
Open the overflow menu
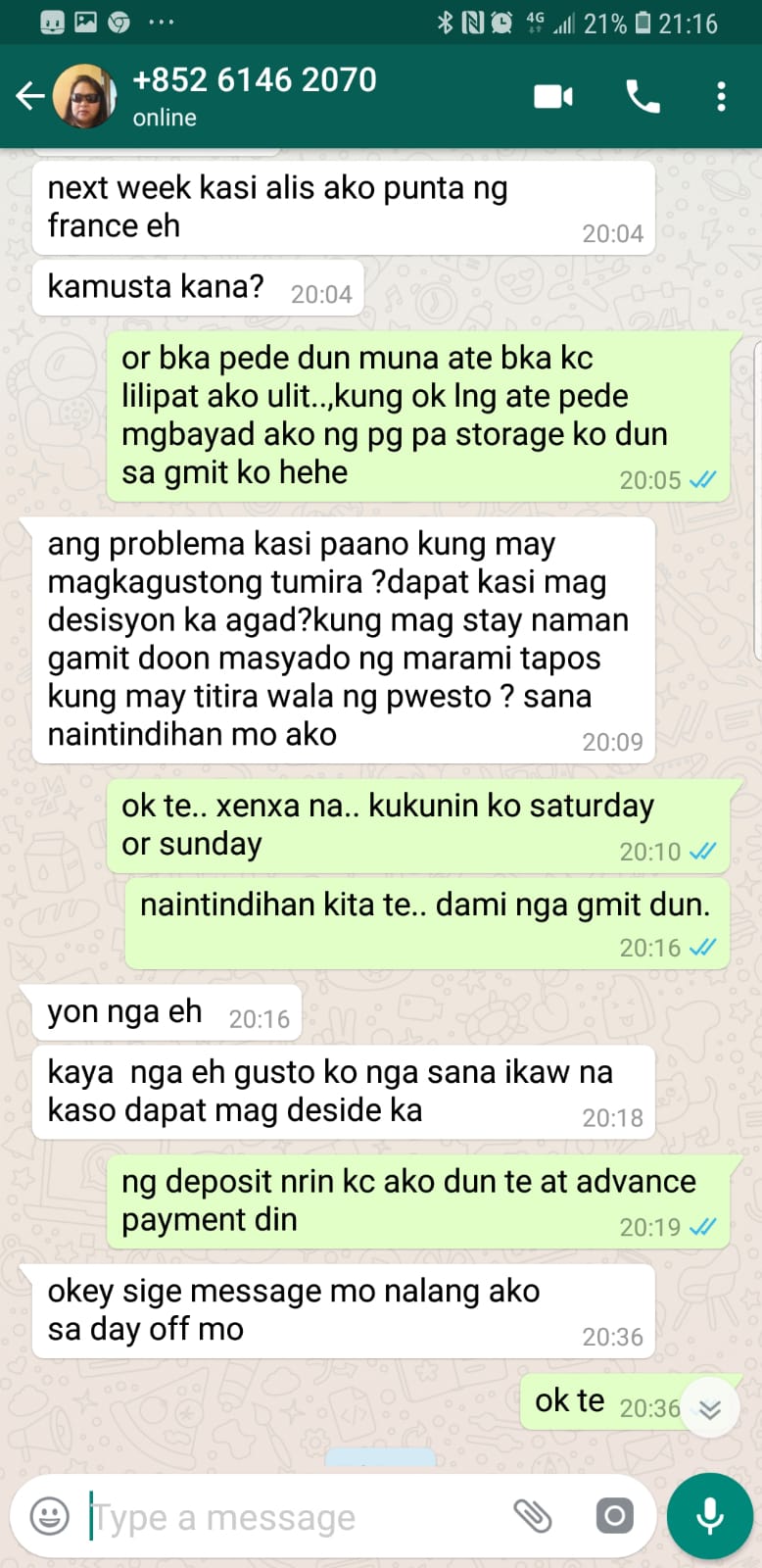(722, 96)
